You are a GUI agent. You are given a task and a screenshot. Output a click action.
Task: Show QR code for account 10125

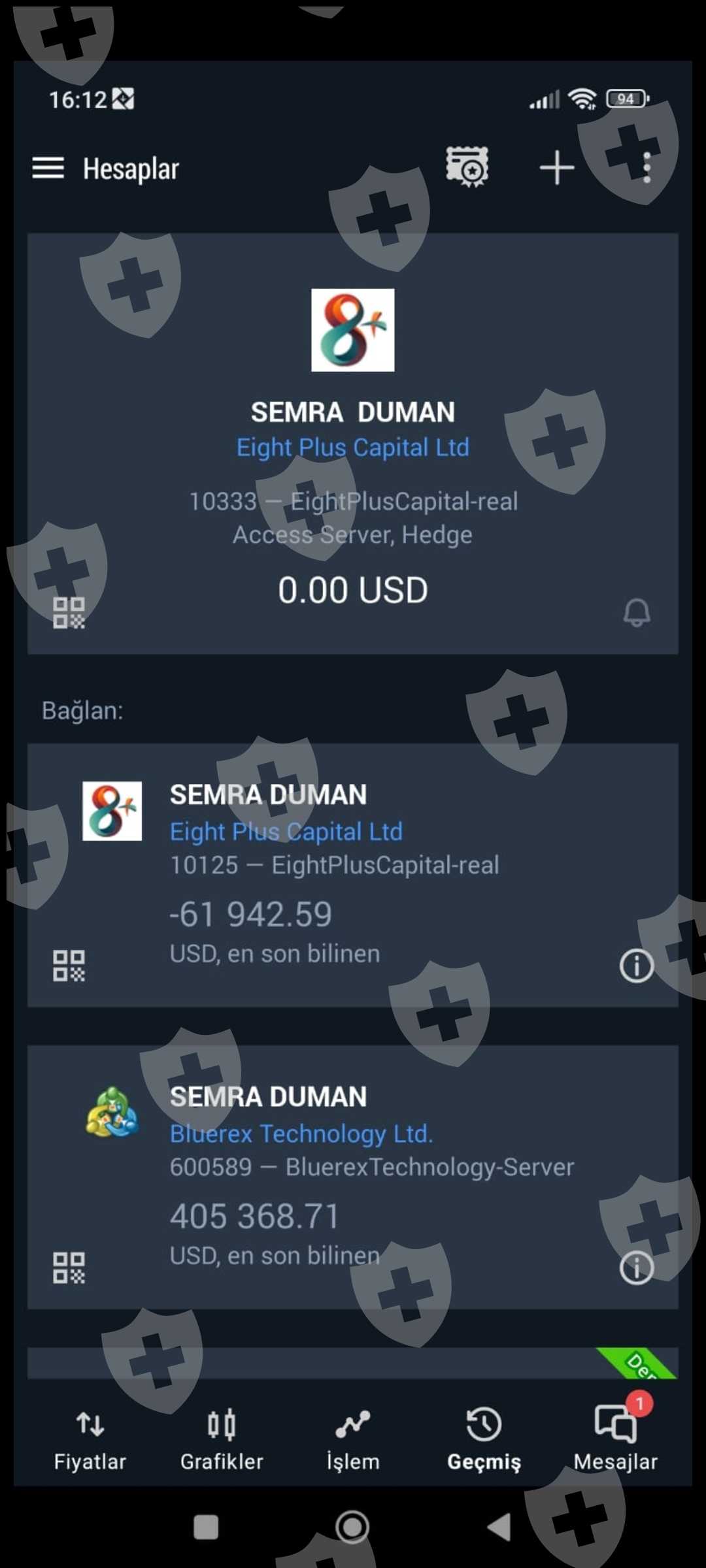(x=69, y=966)
